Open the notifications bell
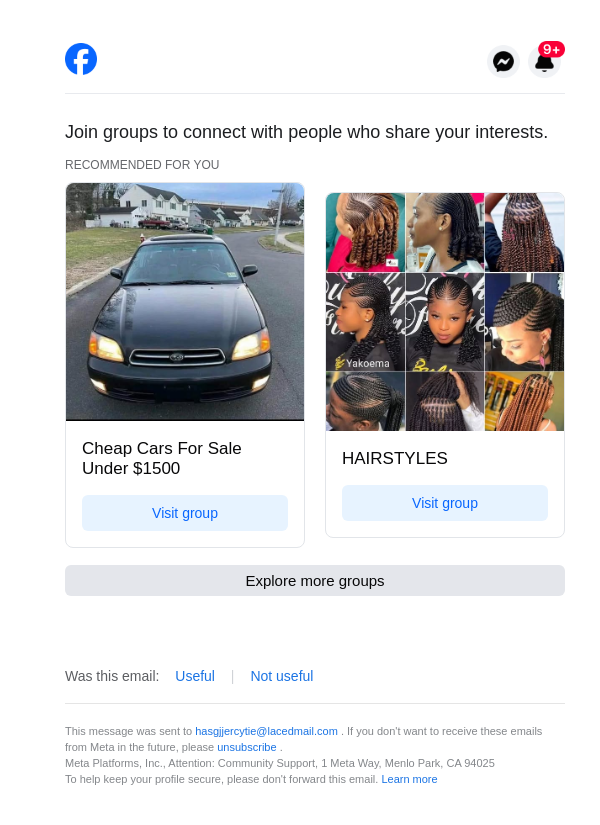The width and height of the screenshot is (600, 825). point(544,62)
